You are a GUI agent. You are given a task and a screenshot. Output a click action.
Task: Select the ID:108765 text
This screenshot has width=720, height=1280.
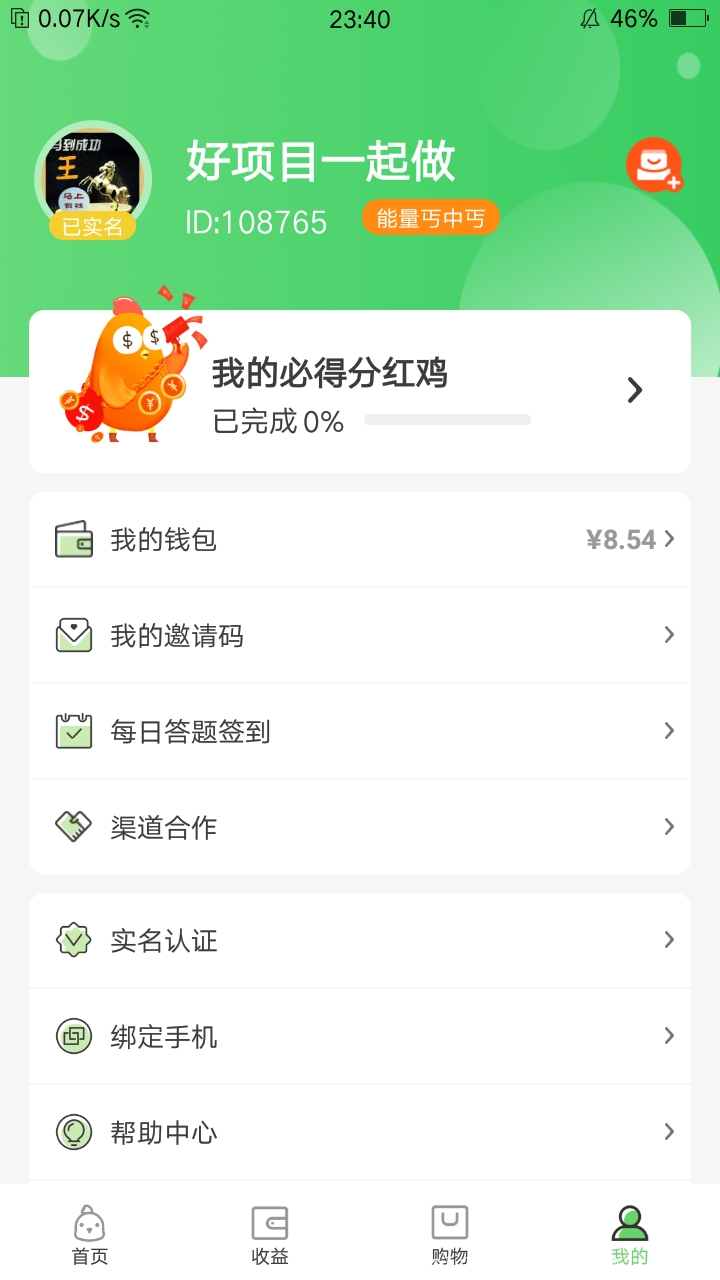click(256, 223)
